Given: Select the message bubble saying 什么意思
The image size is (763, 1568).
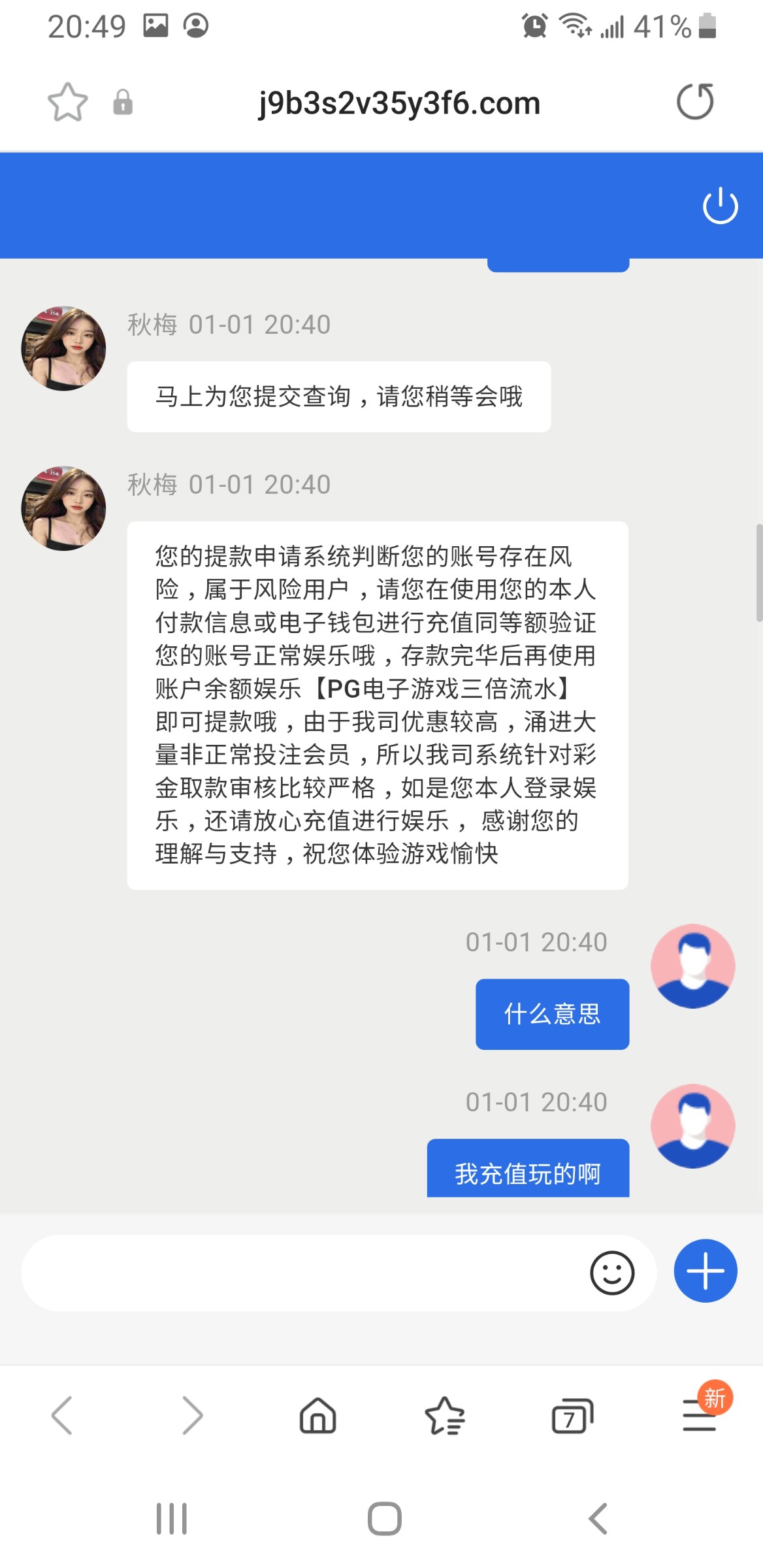Looking at the screenshot, I should (x=552, y=1013).
